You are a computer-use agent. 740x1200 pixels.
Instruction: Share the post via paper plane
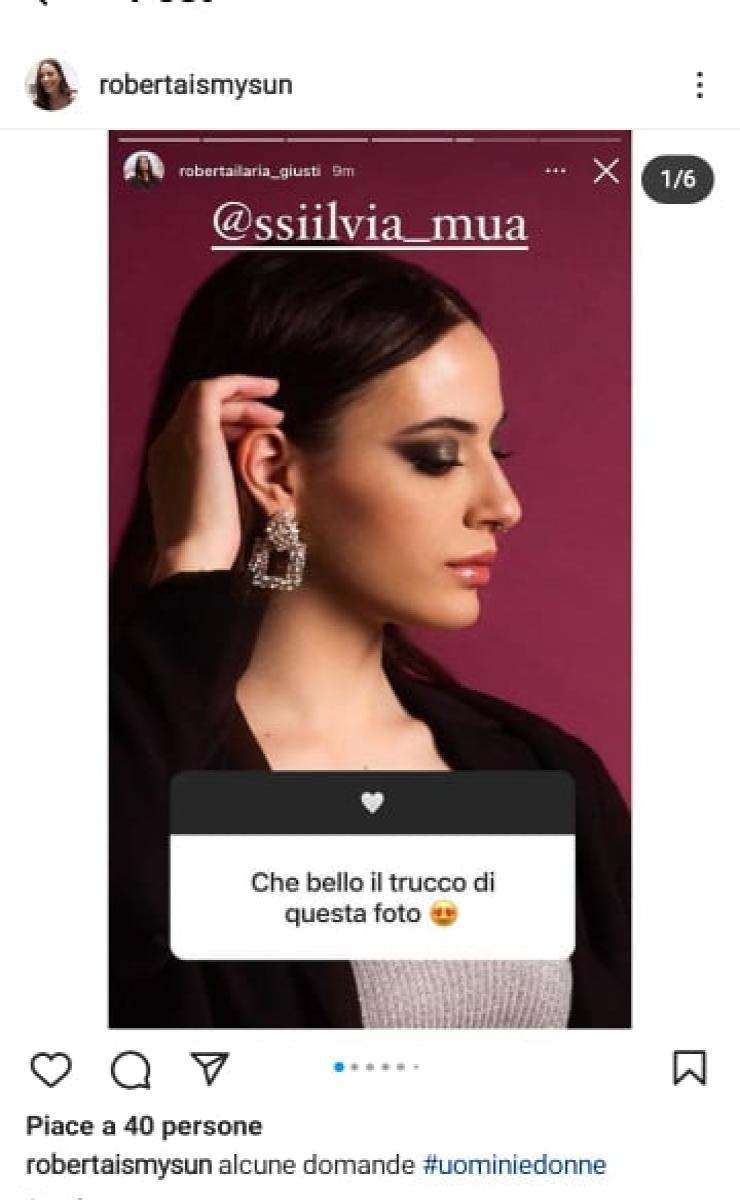pos(210,1068)
